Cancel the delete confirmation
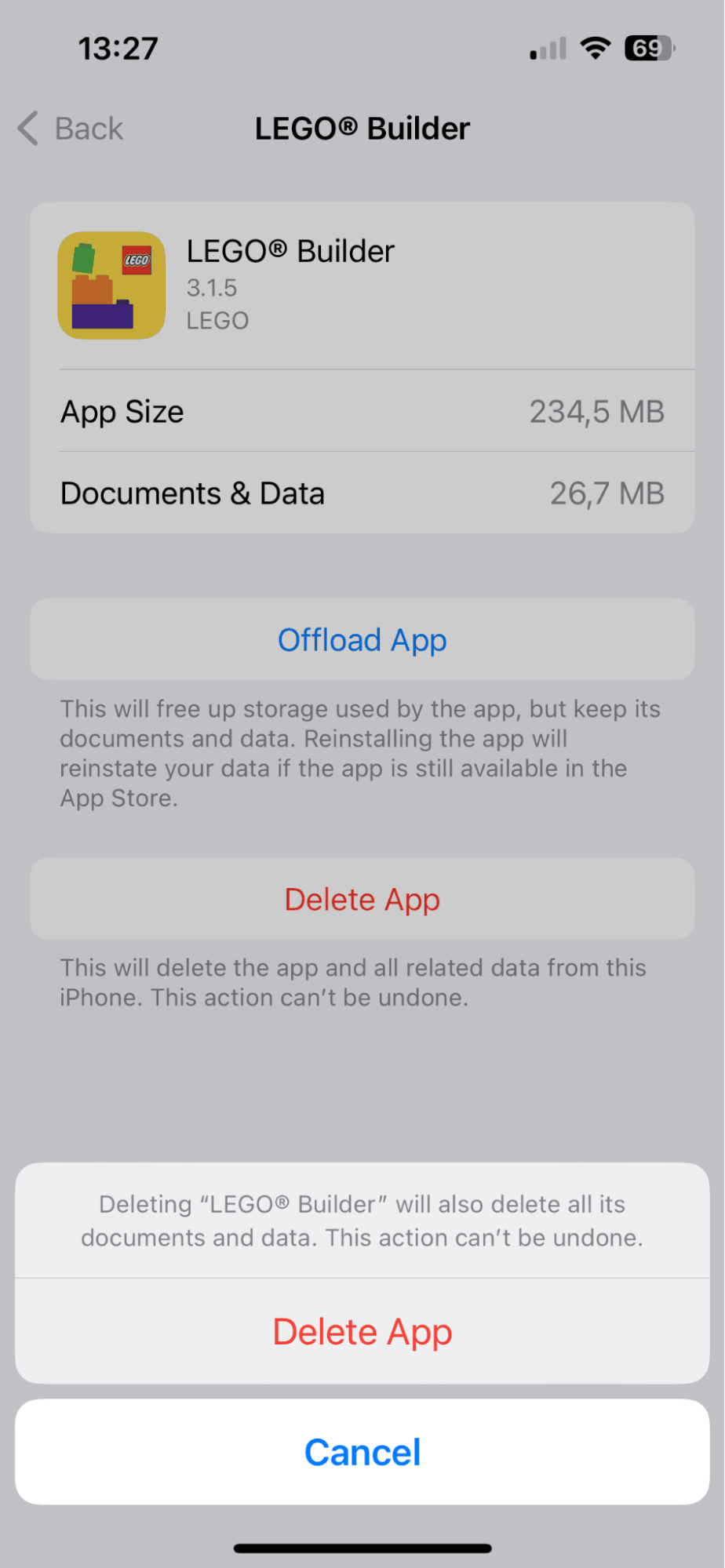This screenshot has height=1568, width=725. [362, 1452]
